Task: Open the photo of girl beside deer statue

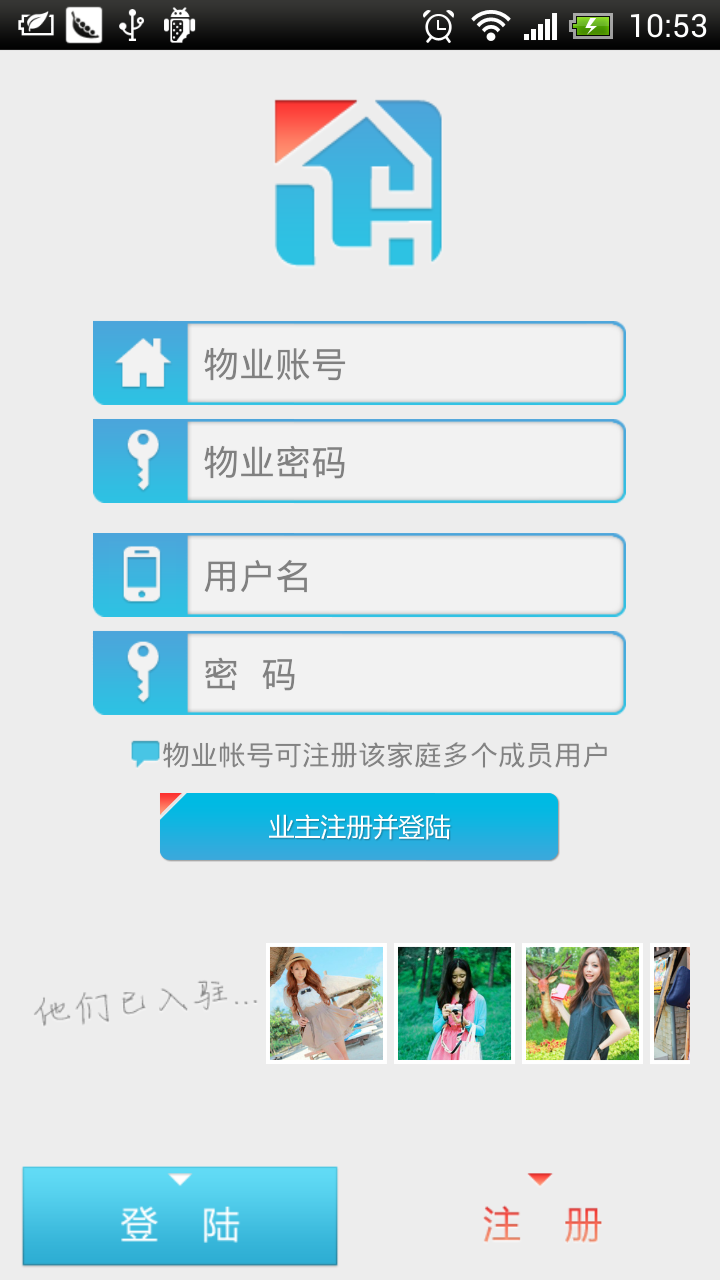Action: pyautogui.click(x=582, y=1003)
